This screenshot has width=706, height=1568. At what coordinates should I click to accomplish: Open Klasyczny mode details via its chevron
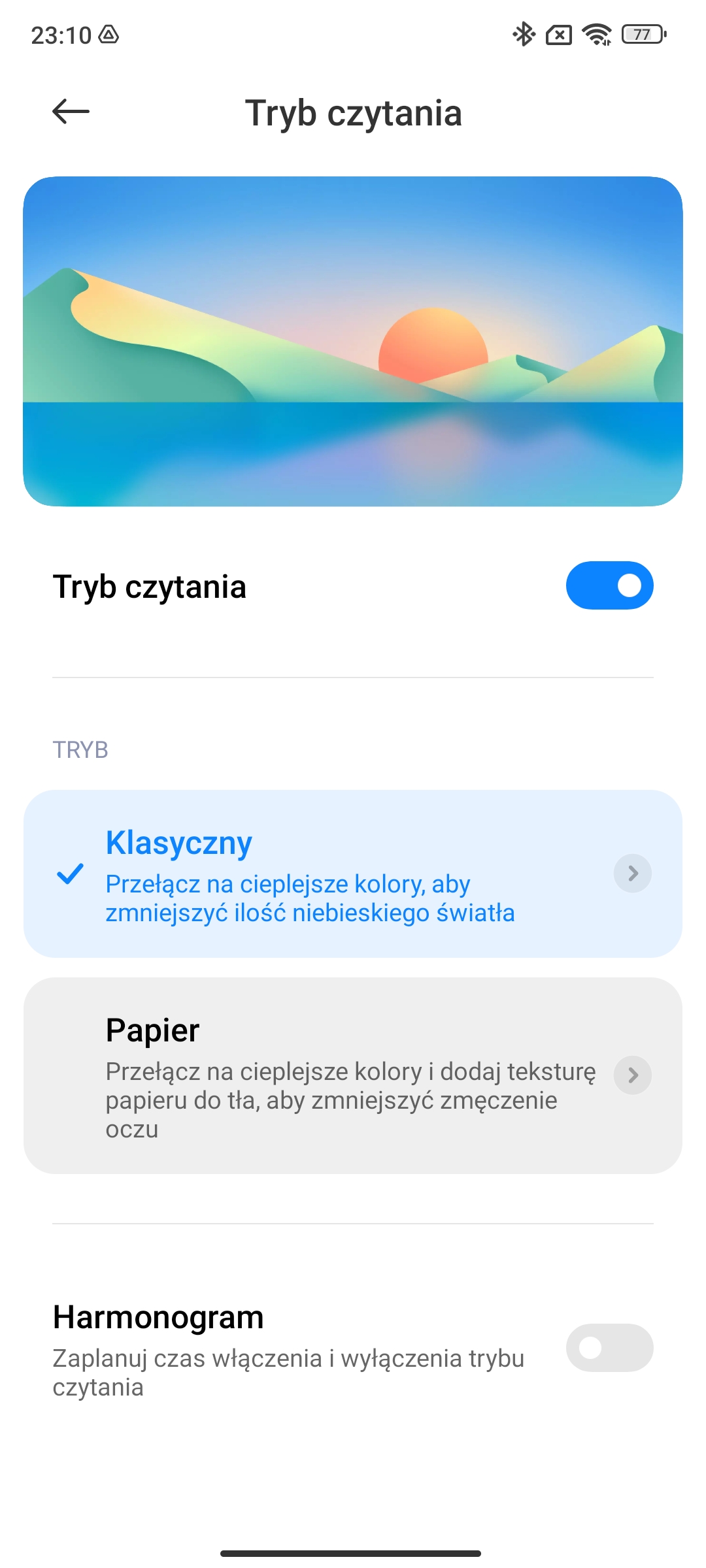633,874
